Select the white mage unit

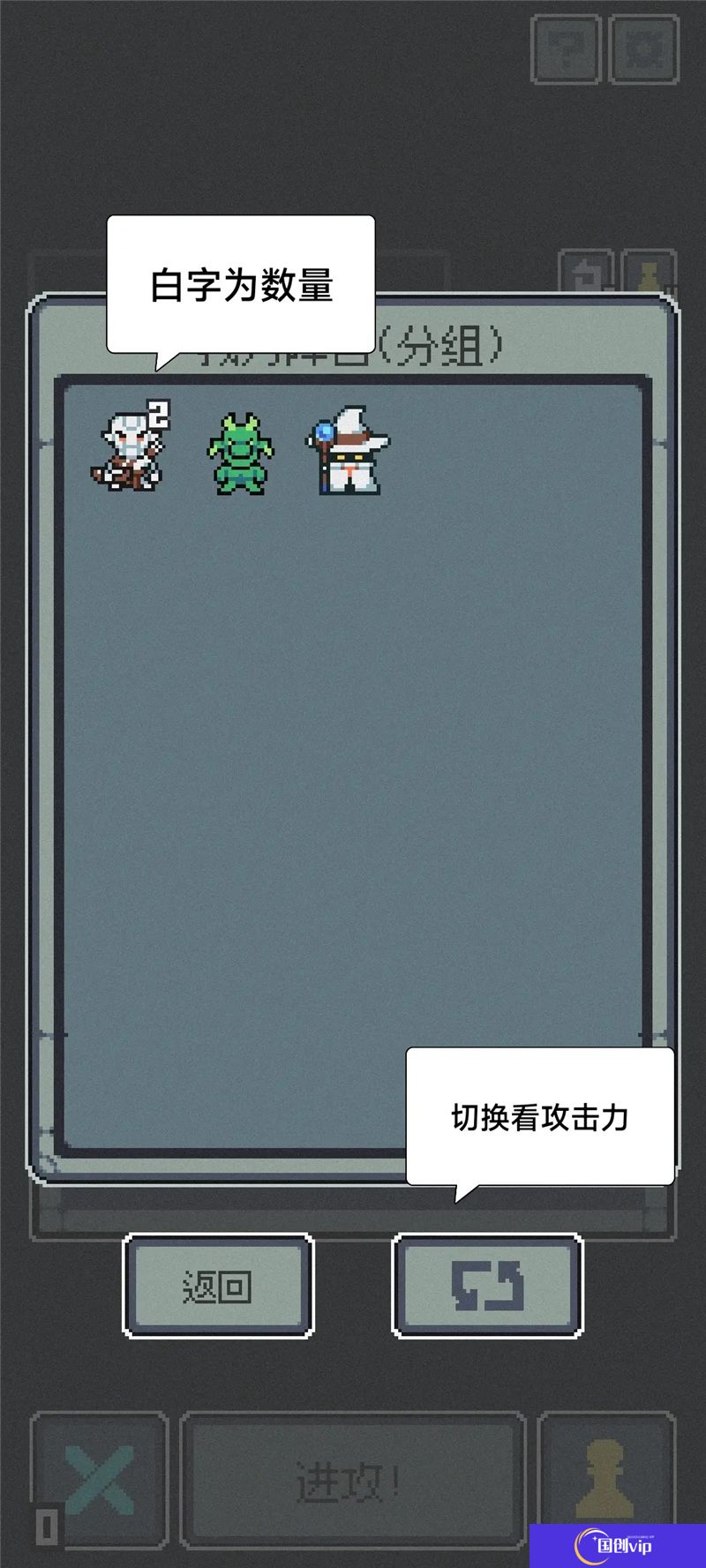pyautogui.click(x=349, y=452)
